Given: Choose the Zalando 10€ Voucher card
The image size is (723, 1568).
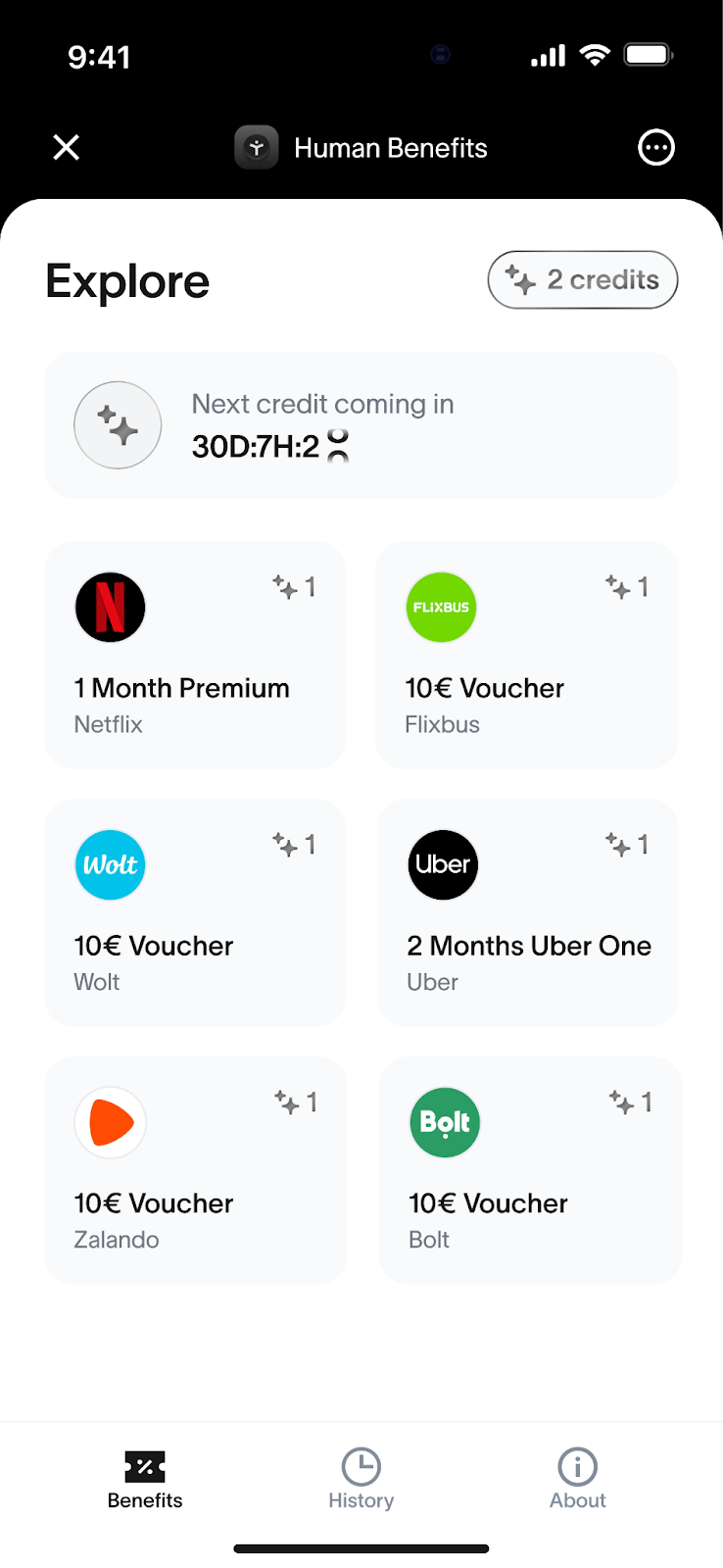Looking at the screenshot, I should pos(195,1170).
